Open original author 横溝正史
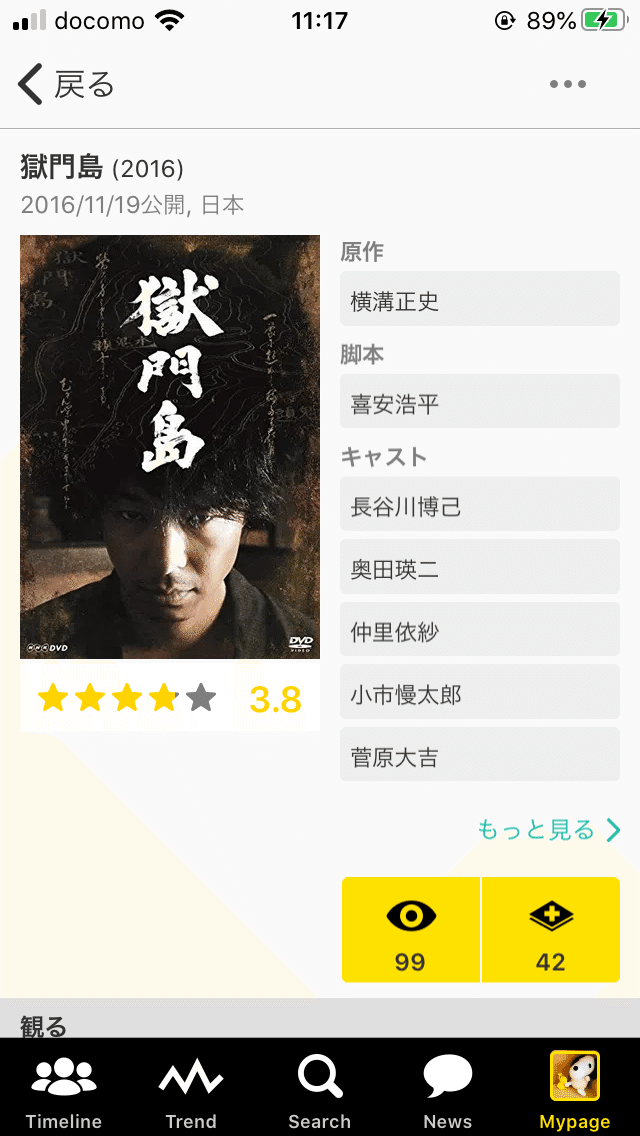The image size is (640, 1136). click(x=479, y=302)
